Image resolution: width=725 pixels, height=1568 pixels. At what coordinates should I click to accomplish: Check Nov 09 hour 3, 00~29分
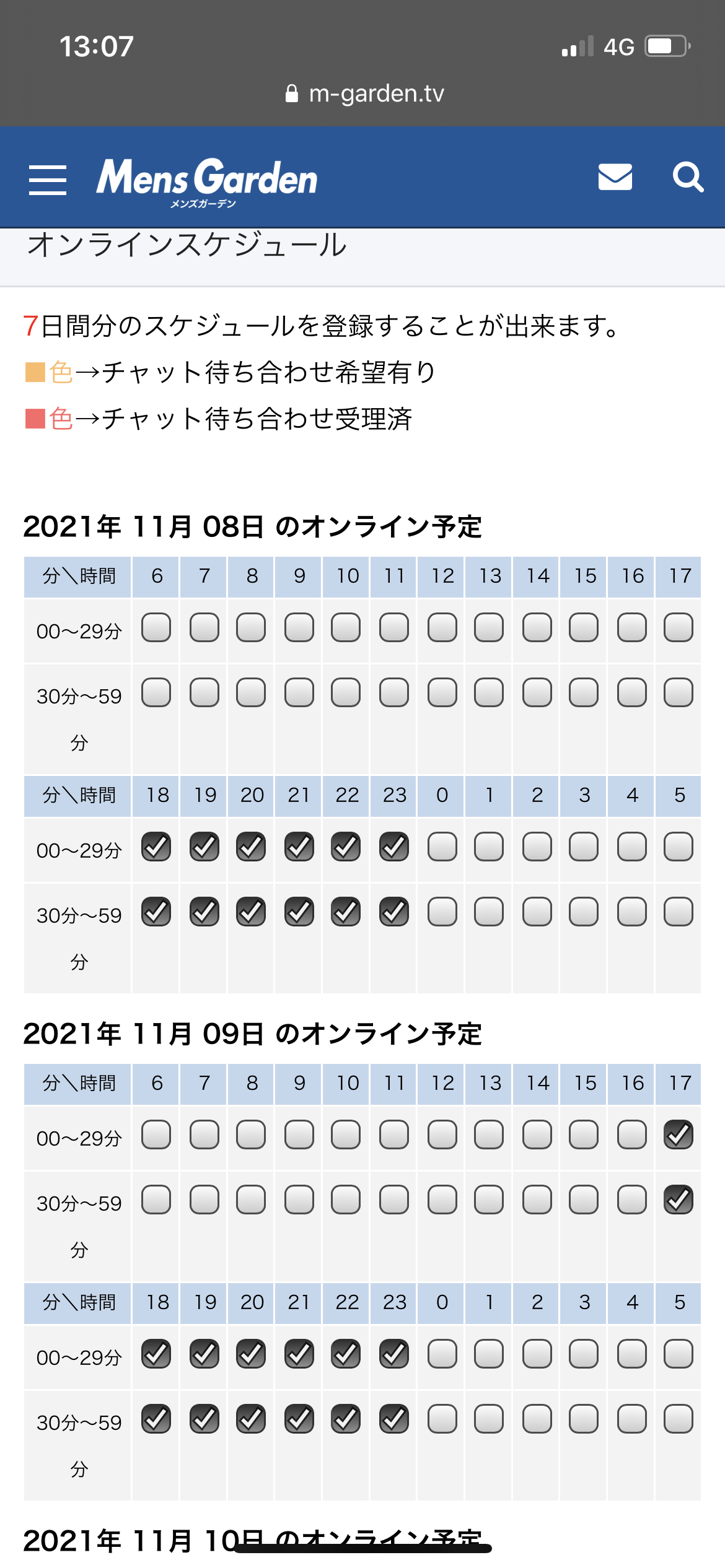(x=584, y=1354)
